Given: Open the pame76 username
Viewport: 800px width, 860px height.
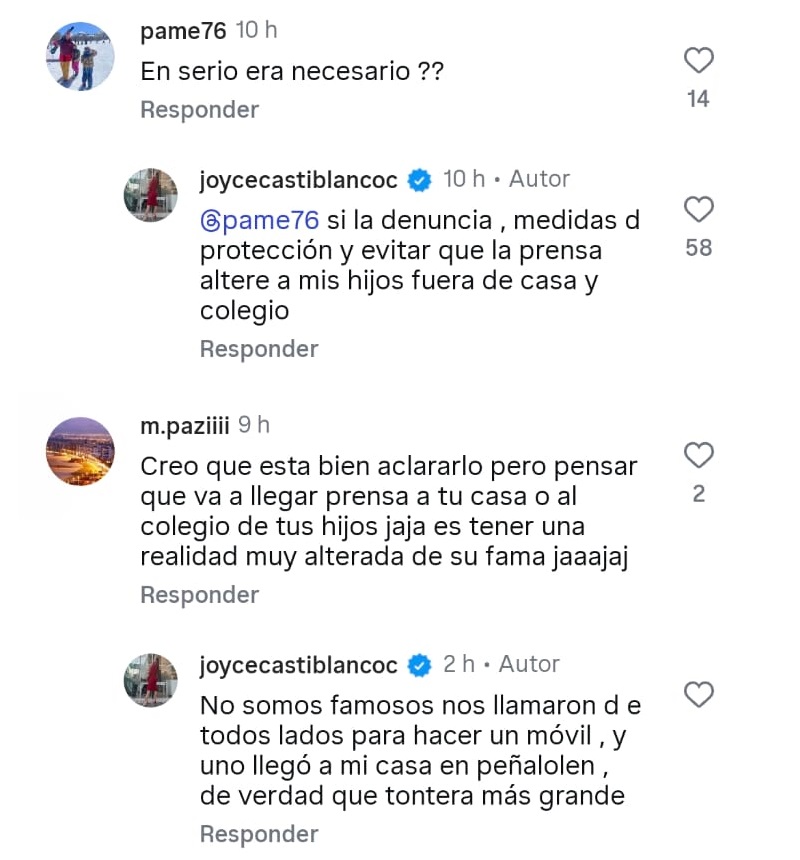Looking at the screenshot, I should point(183,31).
